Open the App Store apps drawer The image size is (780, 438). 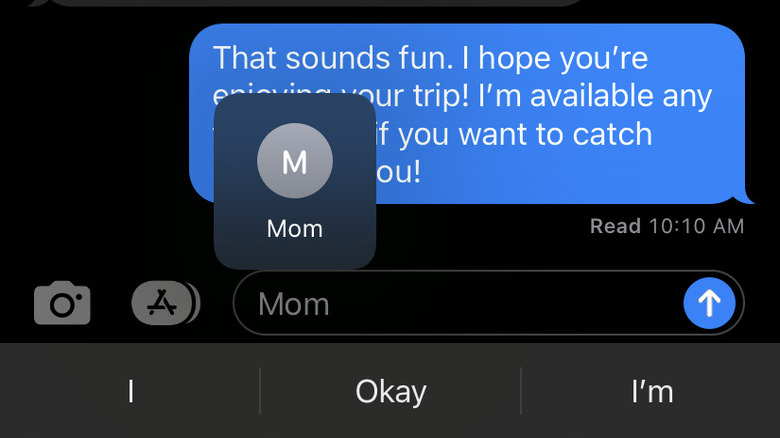(164, 303)
